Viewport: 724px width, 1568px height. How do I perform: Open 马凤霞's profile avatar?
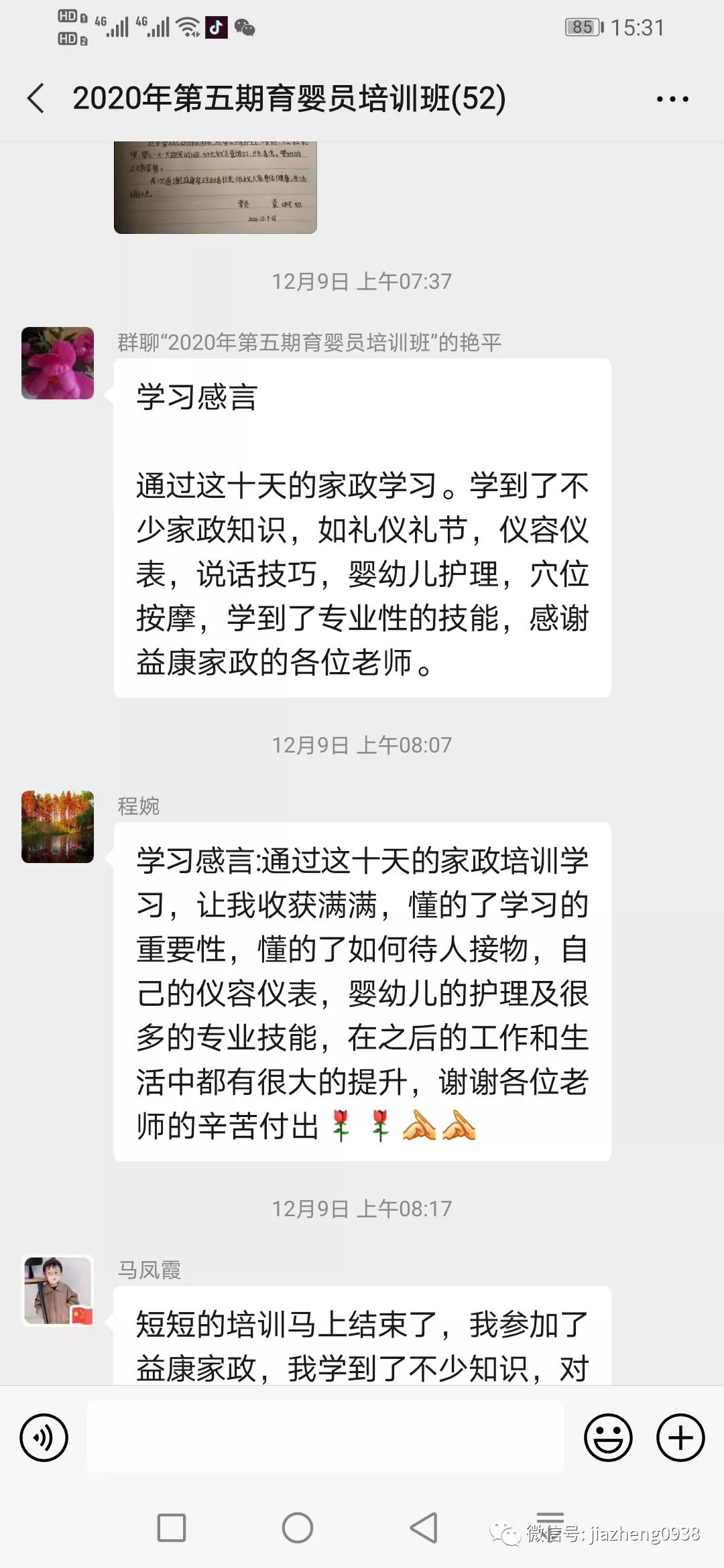pos(58,1290)
